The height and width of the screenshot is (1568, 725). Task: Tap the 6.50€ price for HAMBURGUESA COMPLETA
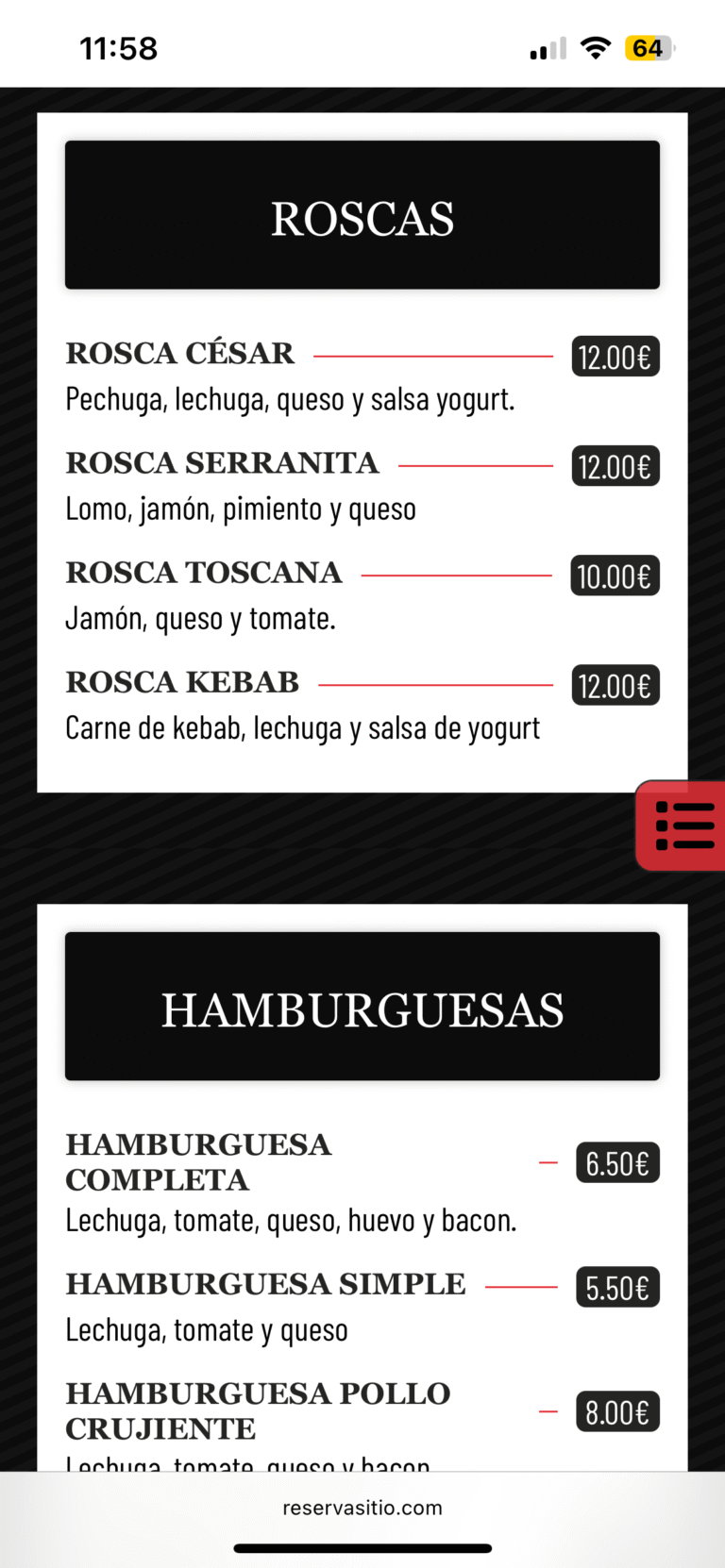(617, 1162)
